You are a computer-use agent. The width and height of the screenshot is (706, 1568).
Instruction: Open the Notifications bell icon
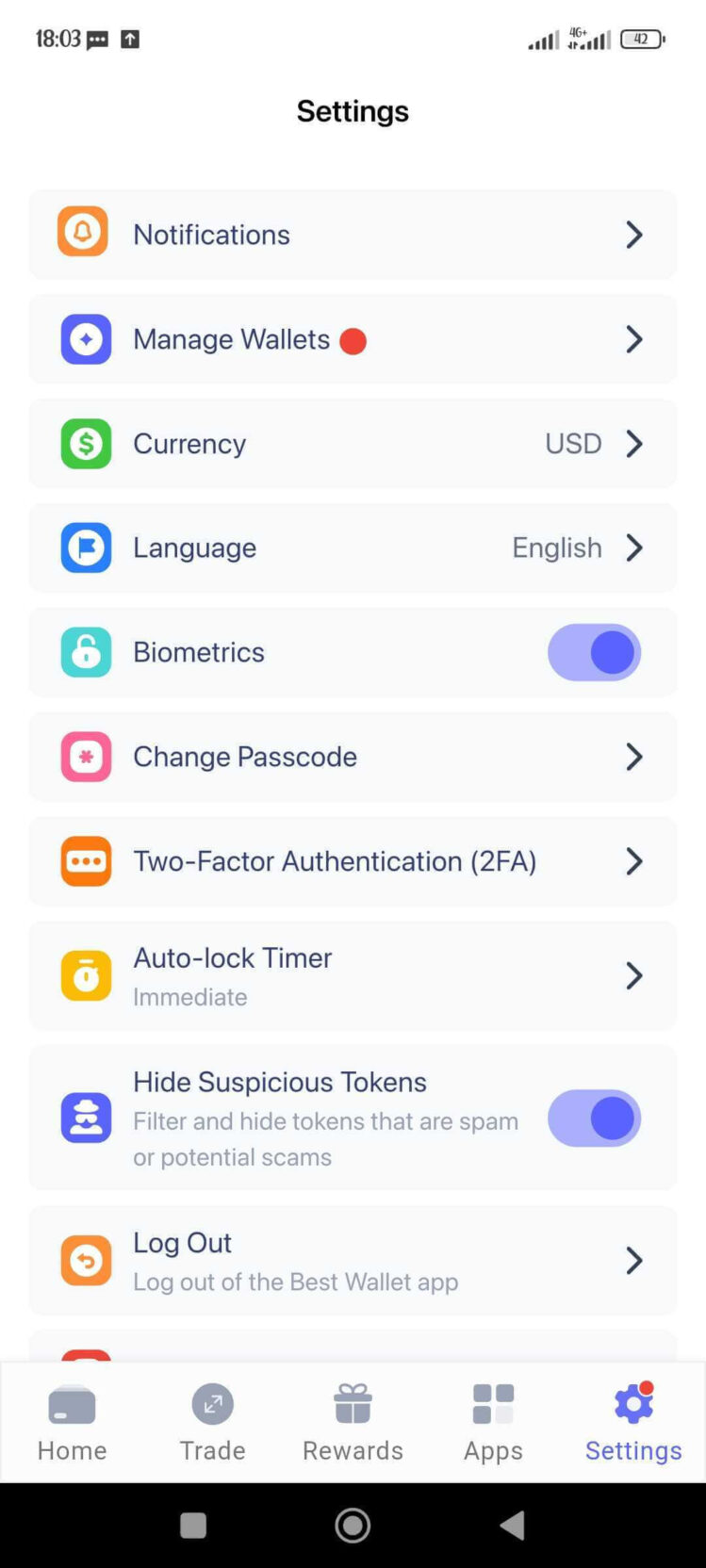[85, 234]
